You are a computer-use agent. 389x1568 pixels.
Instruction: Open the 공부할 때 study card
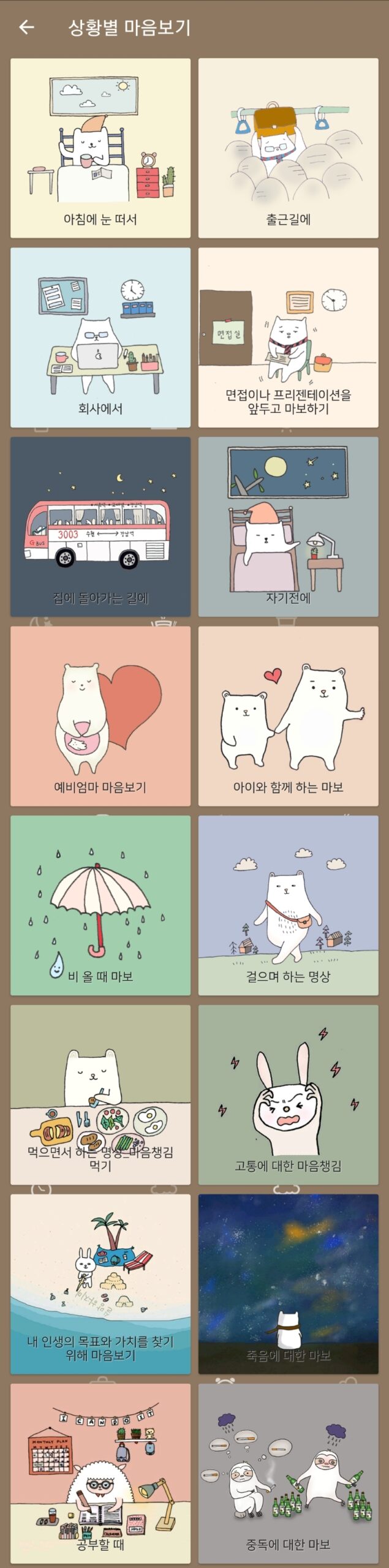point(100,1473)
